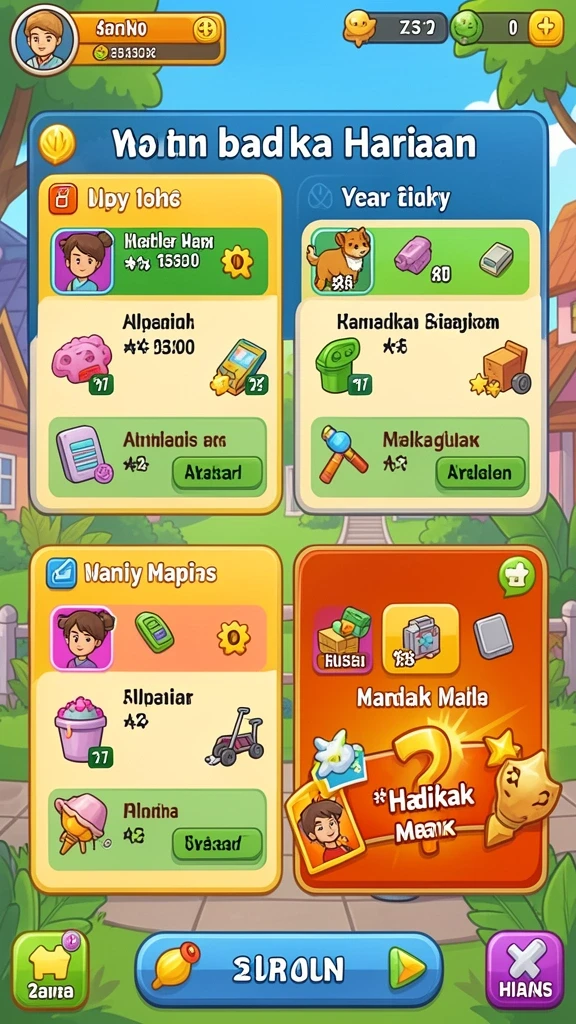
Task: Tap the Svaaad button in the Alnriha row
Action: 217,844
